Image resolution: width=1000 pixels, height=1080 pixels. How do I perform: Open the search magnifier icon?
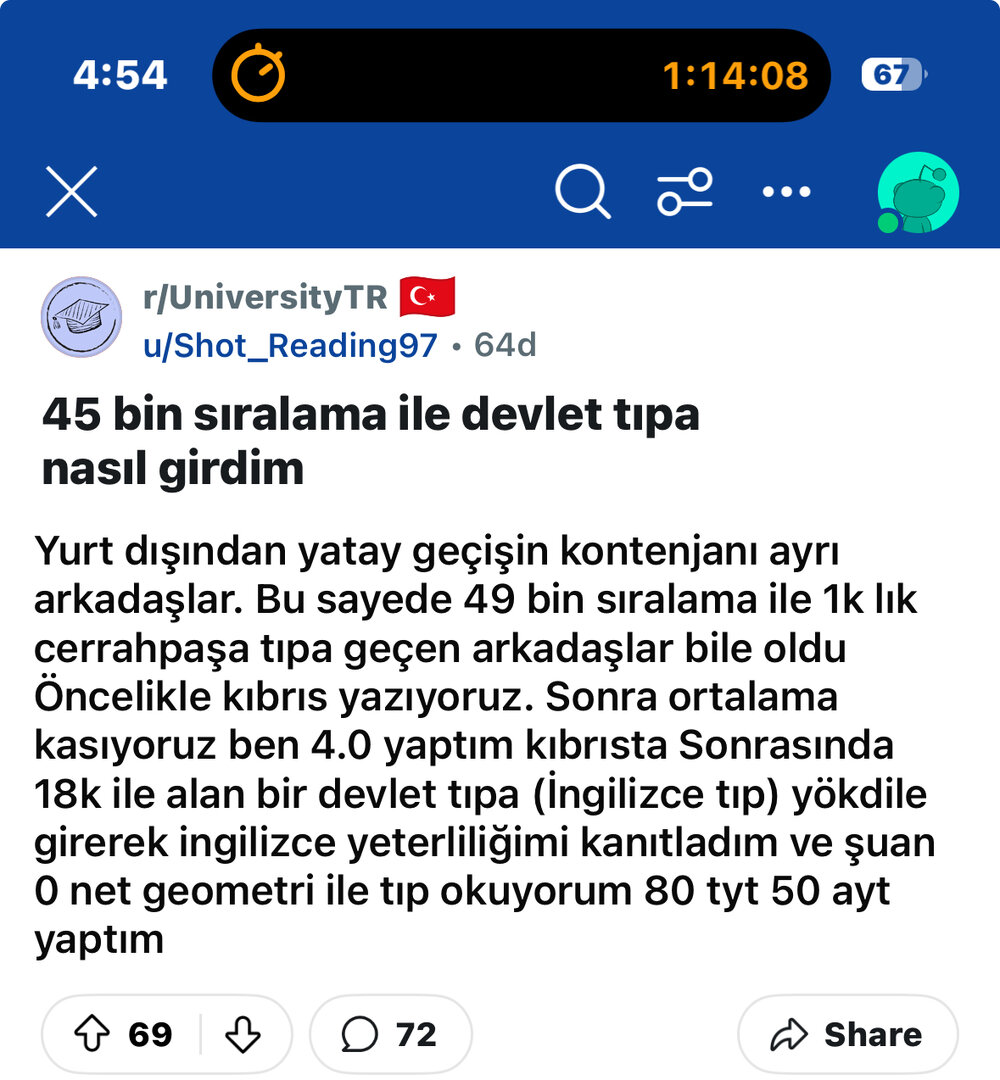point(582,190)
